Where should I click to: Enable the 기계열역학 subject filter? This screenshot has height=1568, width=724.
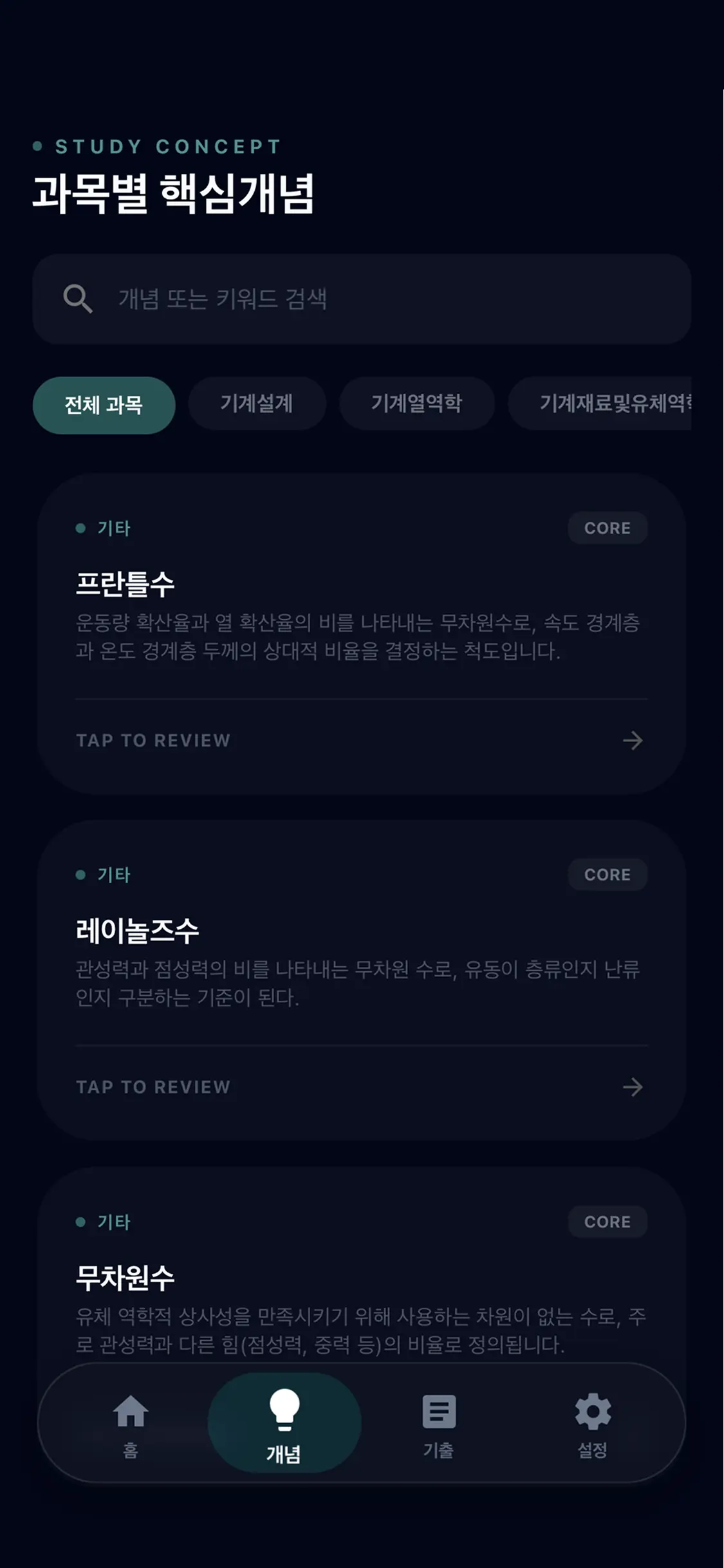coord(417,404)
